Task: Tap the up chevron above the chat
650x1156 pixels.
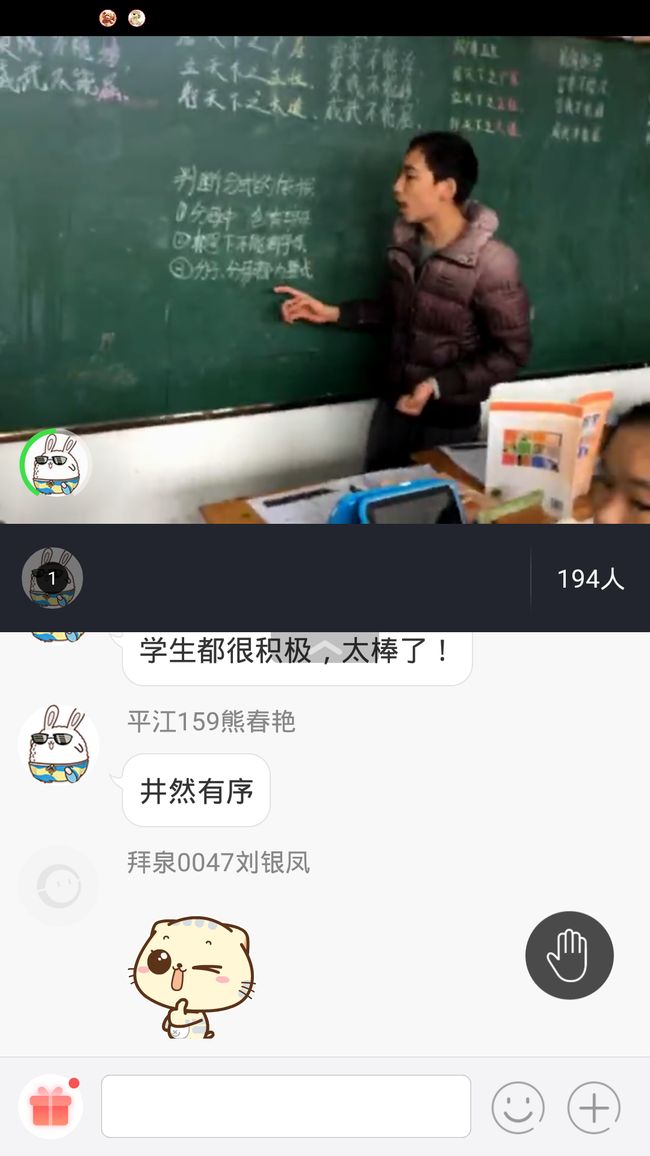Action: pos(324,647)
